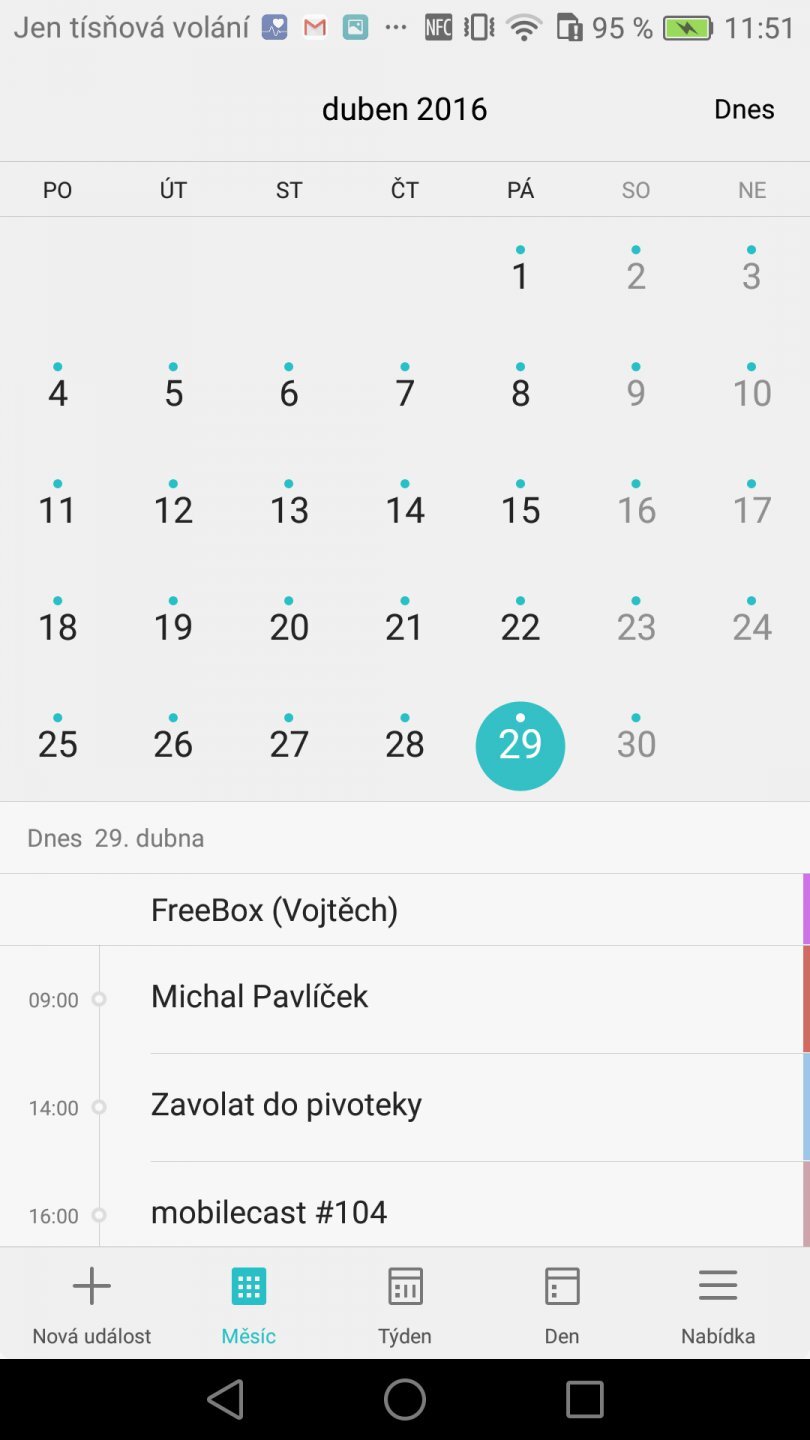Tap the highlighted day 29
The height and width of the screenshot is (1440, 810).
point(520,745)
